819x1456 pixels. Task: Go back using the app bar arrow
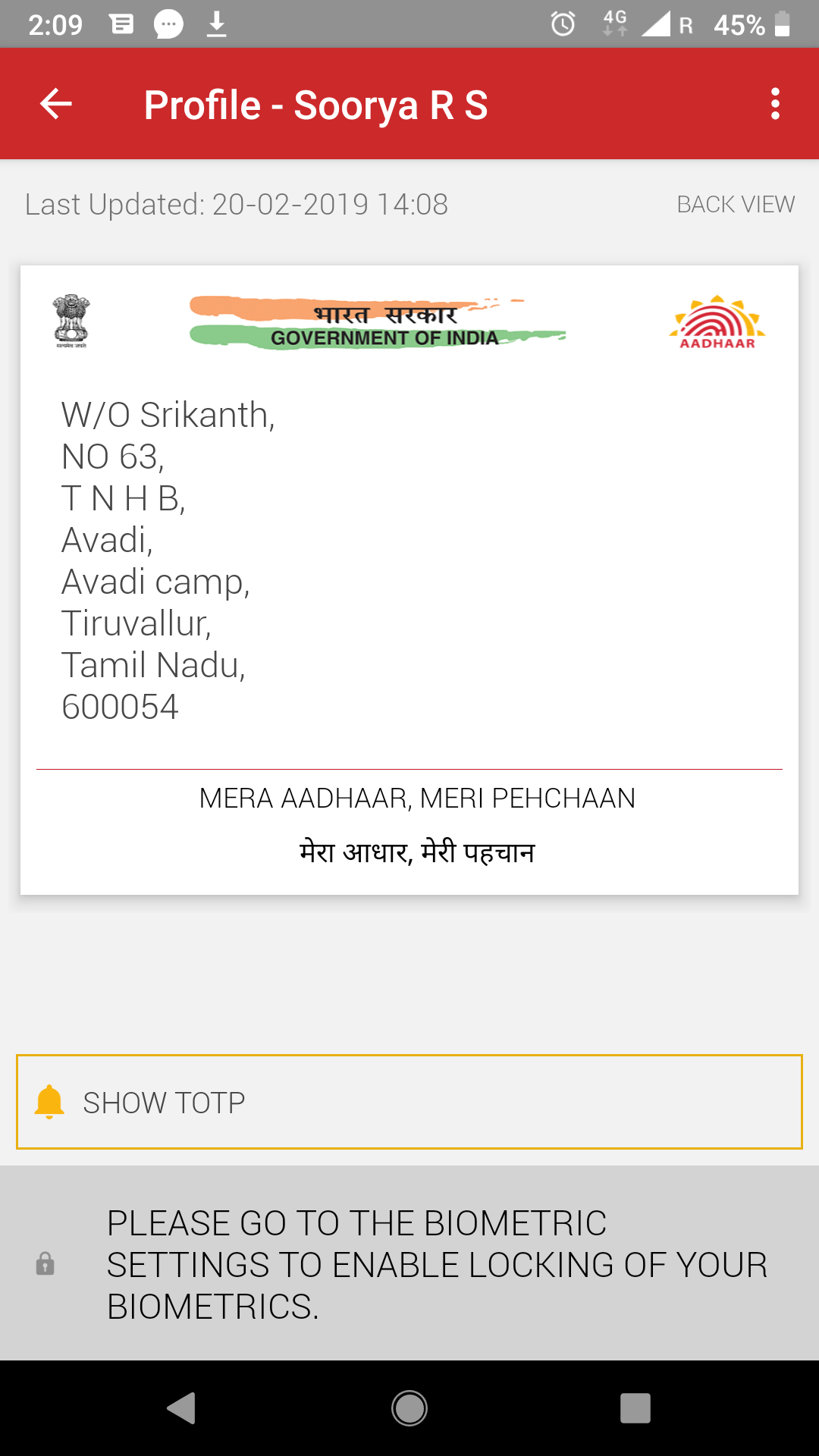[x=56, y=104]
